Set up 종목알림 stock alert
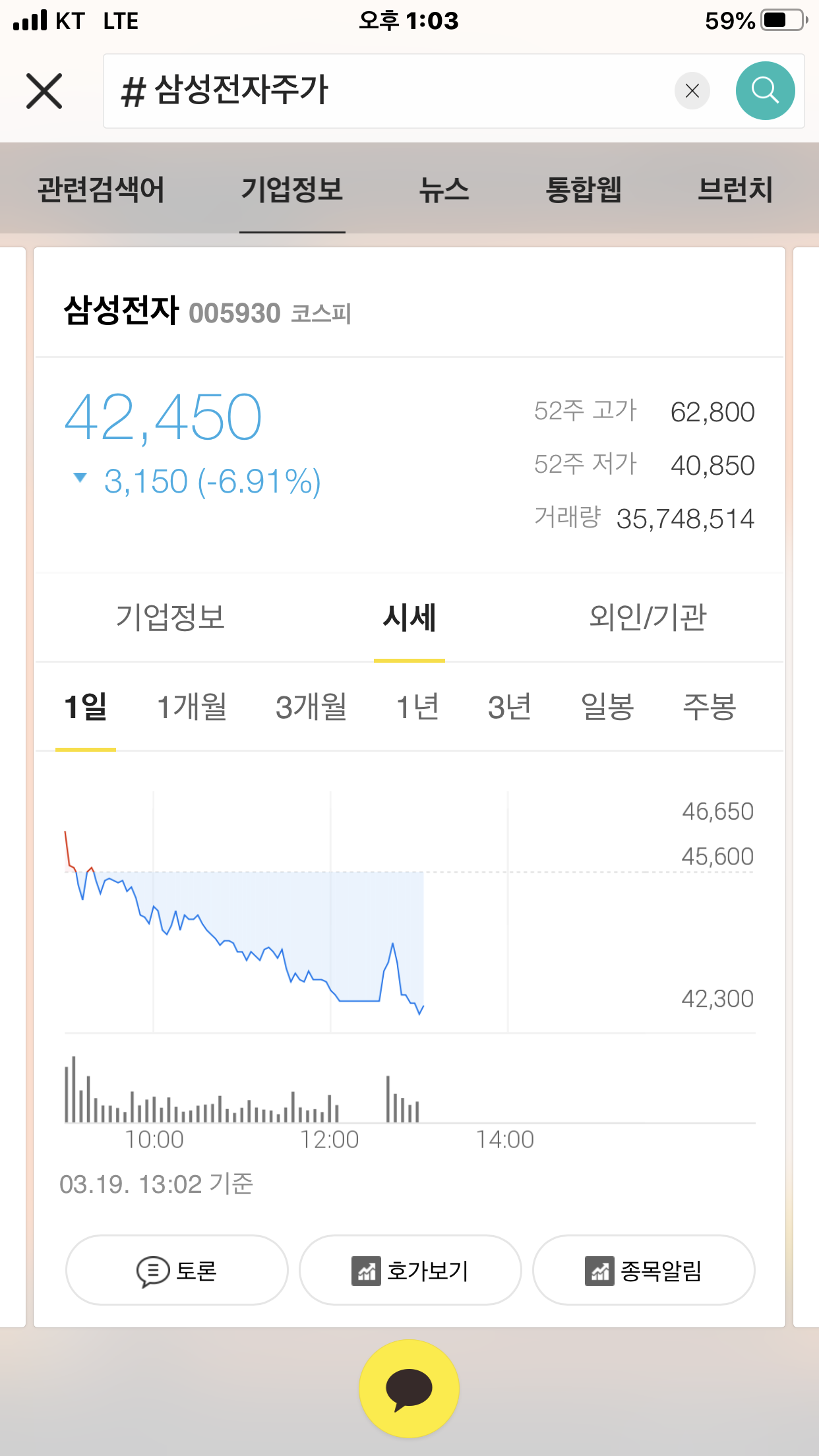This screenshot has height=1456, width=819. click(x=644, y=1270)
